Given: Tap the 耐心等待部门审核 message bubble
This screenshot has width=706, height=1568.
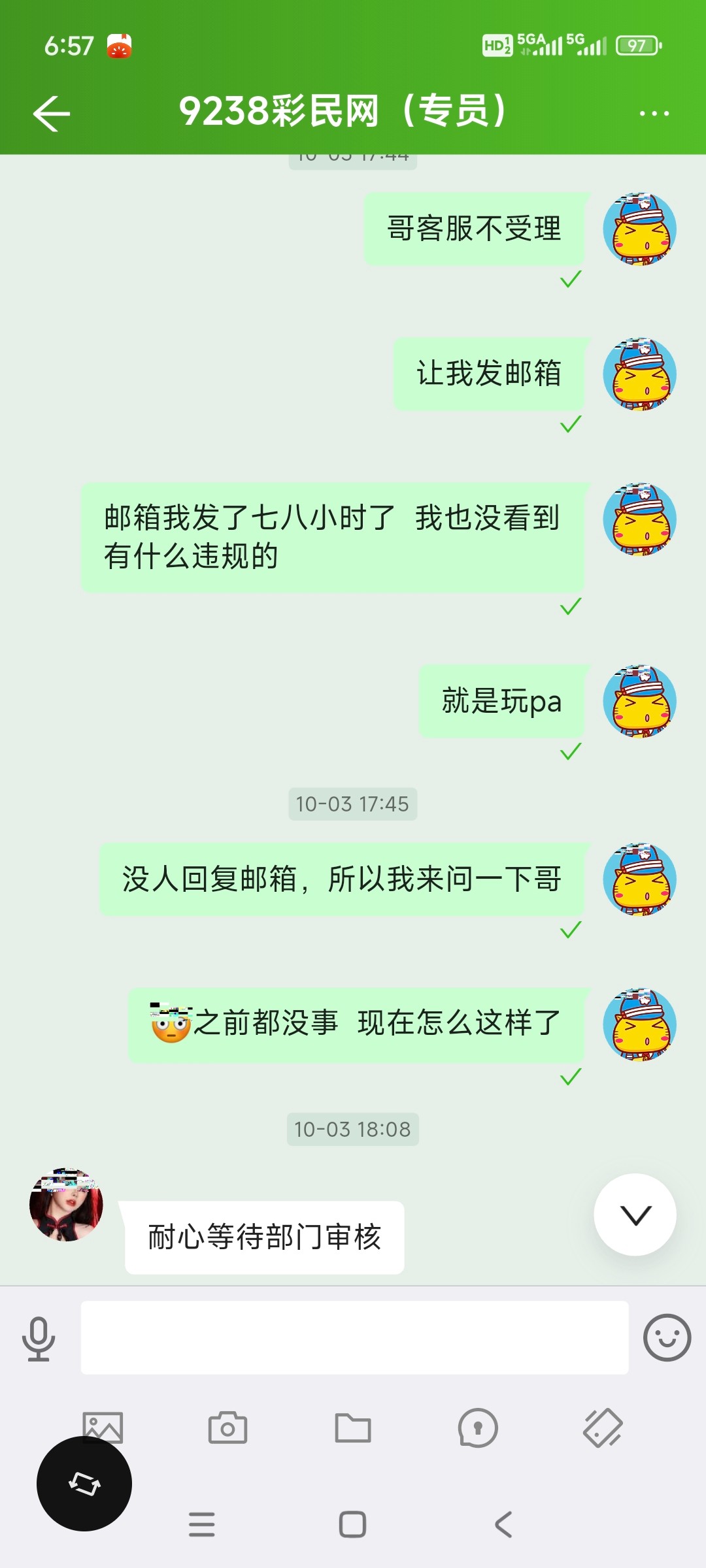Looking at the screenshot, I should coord(263,1236).
